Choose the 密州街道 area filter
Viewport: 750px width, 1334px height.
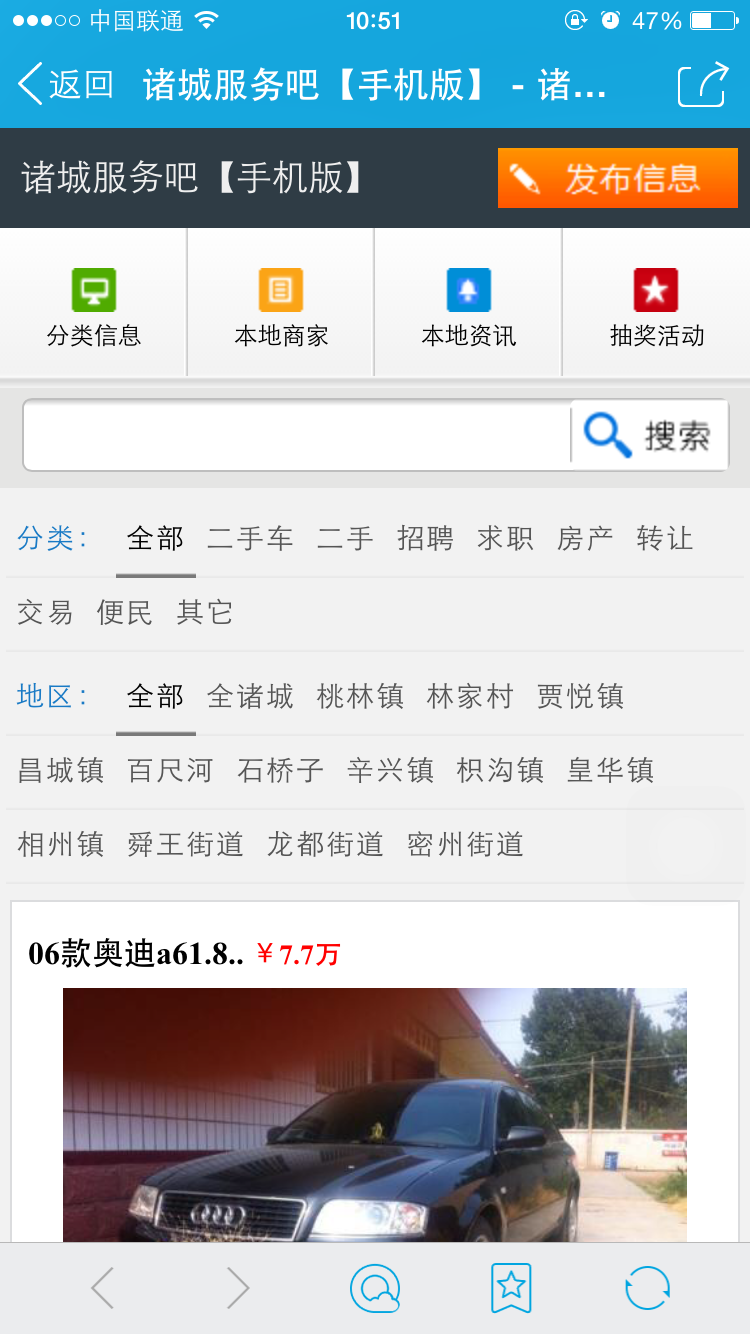pos(465,845)
